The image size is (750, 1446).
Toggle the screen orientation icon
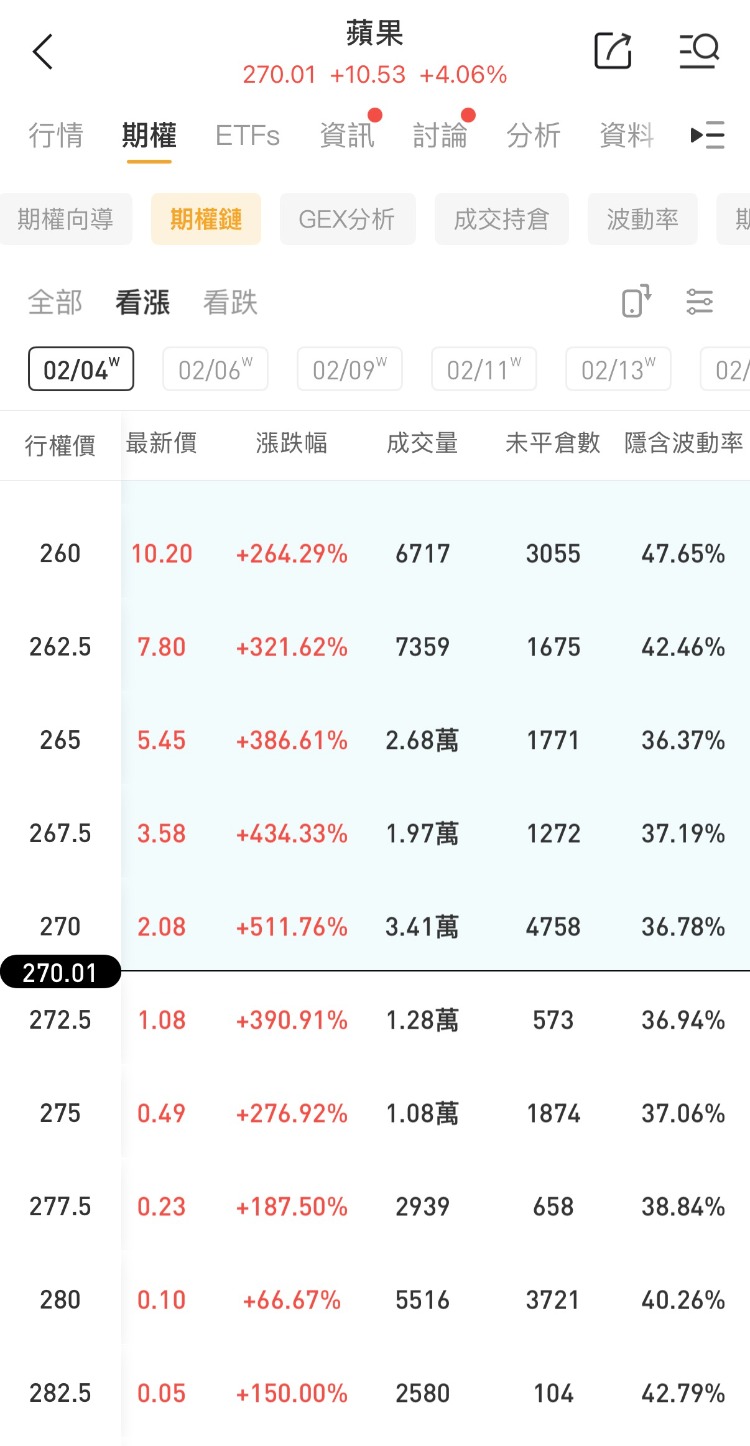click(x=636, y=301)
